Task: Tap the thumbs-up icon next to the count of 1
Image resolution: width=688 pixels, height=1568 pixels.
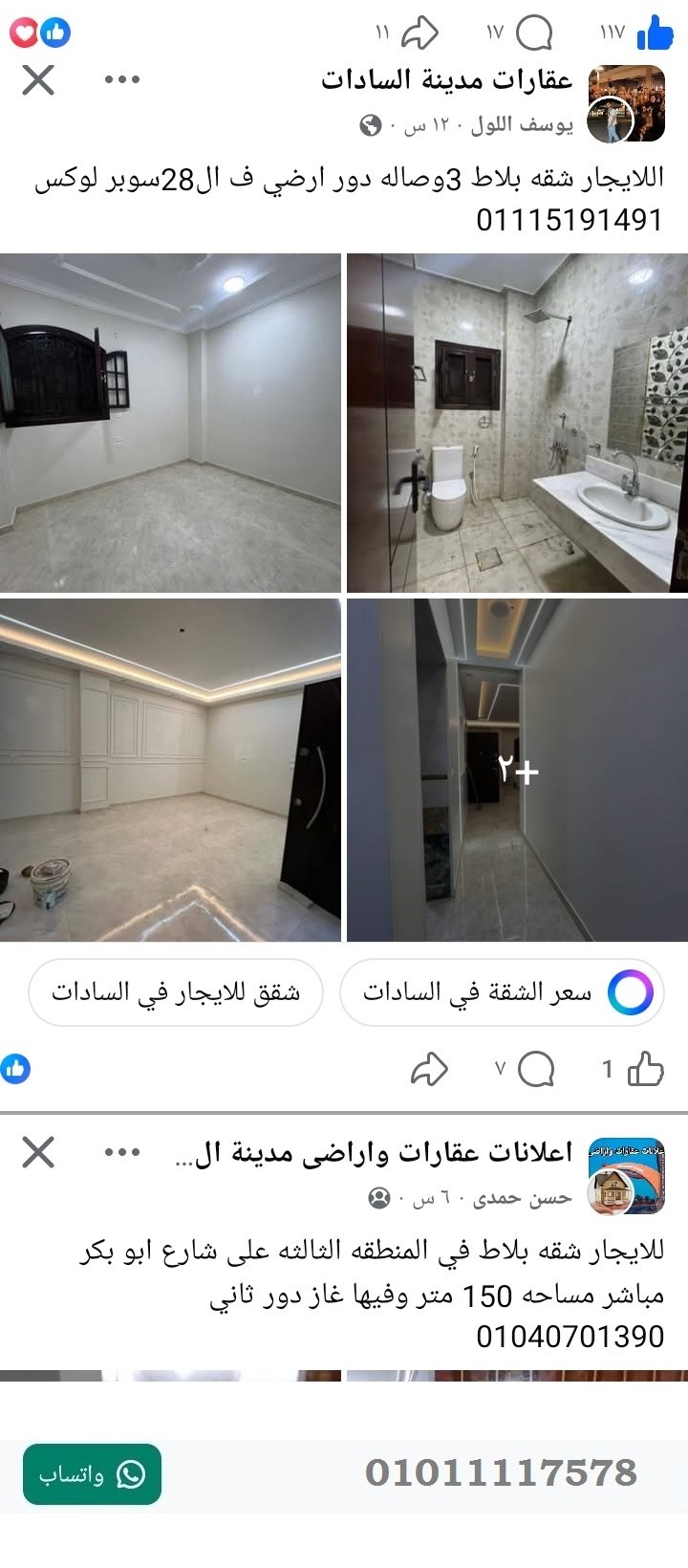Action: (648, 1069)
